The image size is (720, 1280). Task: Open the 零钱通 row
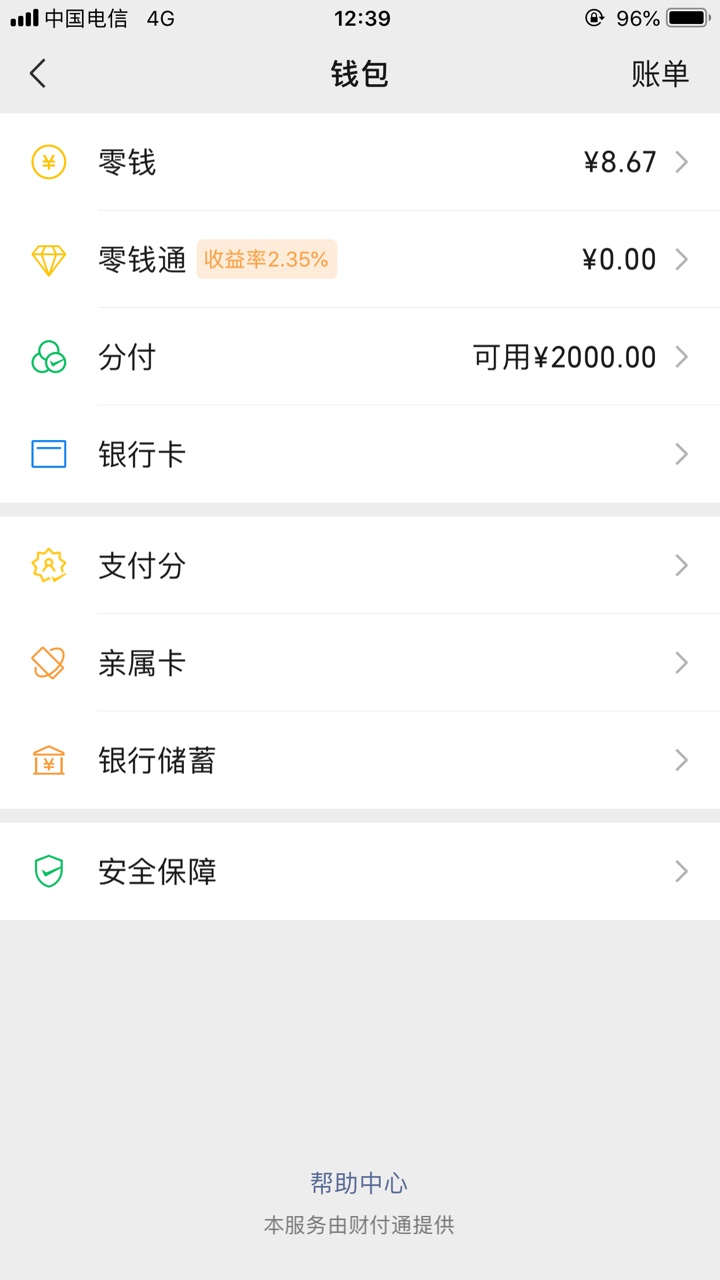click(x=360, y=260)
